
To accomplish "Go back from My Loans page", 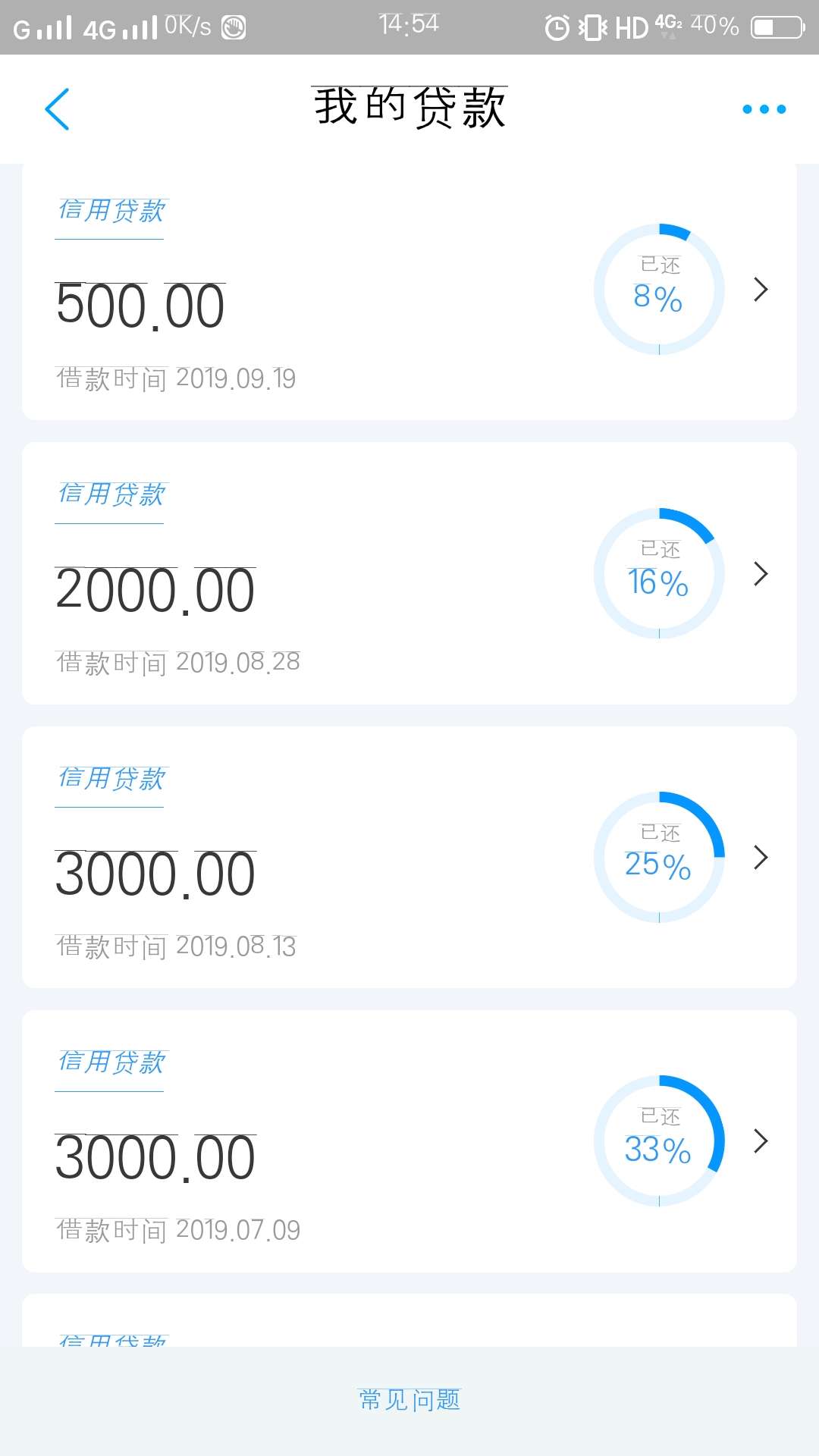I will coord(58,109).
